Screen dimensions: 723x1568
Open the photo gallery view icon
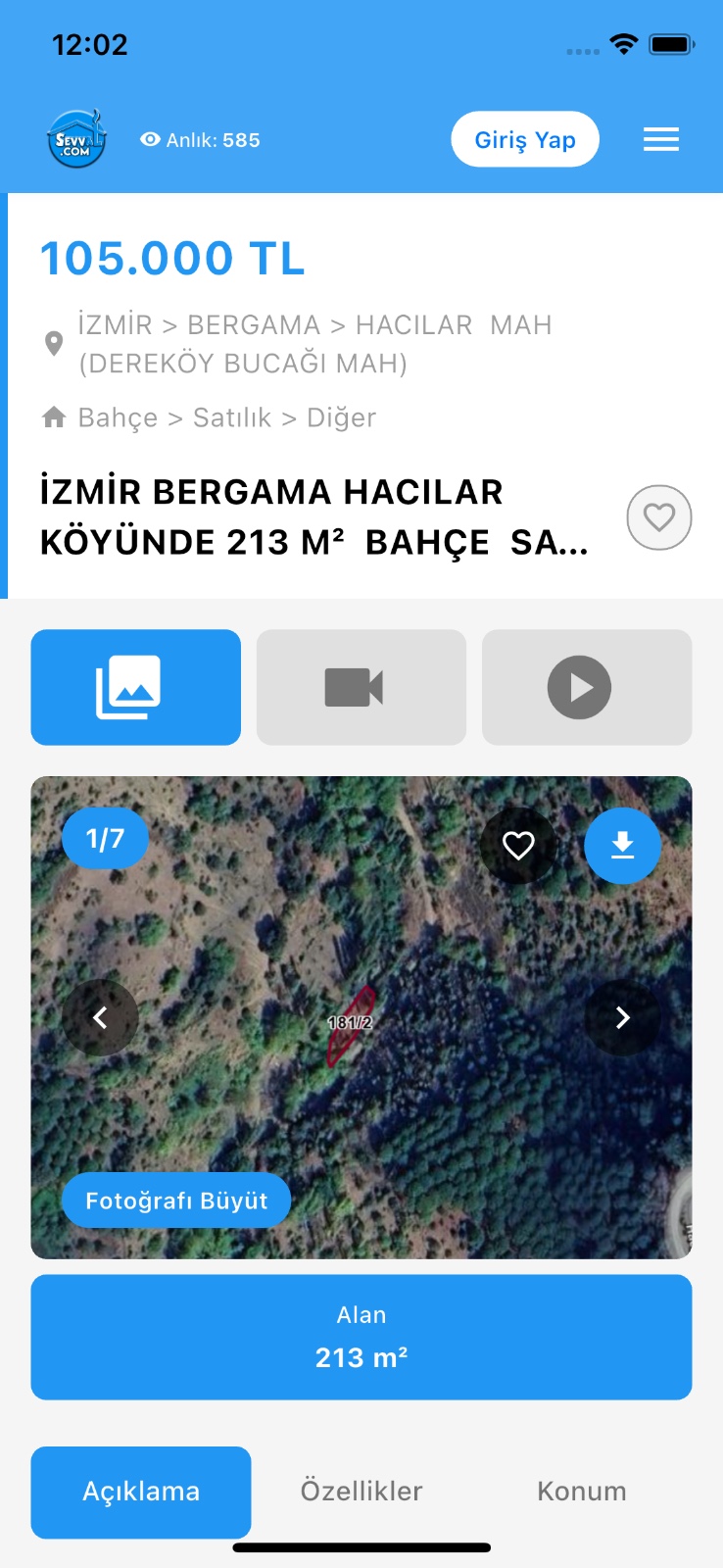coord(135,687)
